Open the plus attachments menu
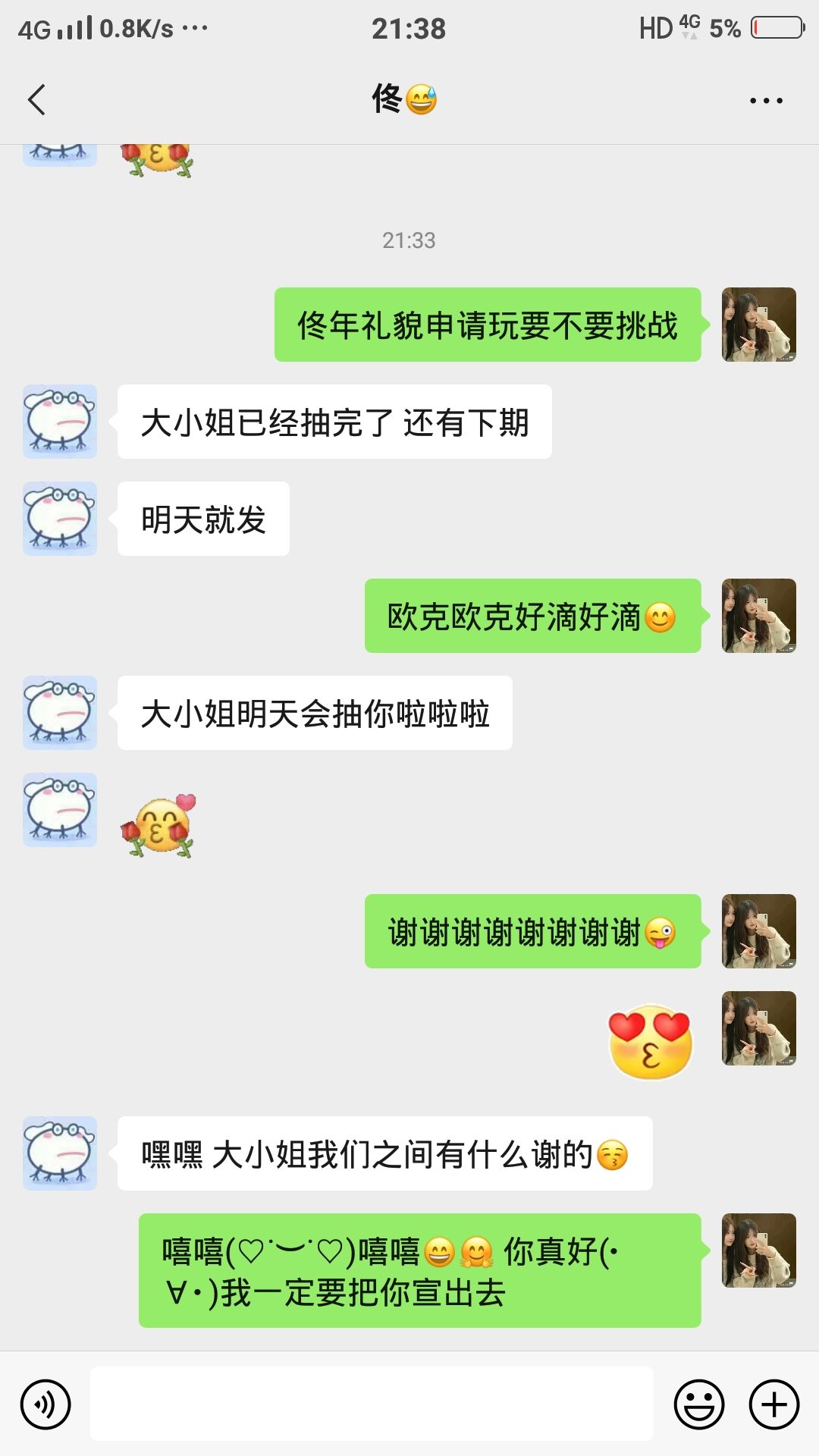The width and height of the screenshot is (819, 1456). pyautogui.click(x=773, y=1404)
